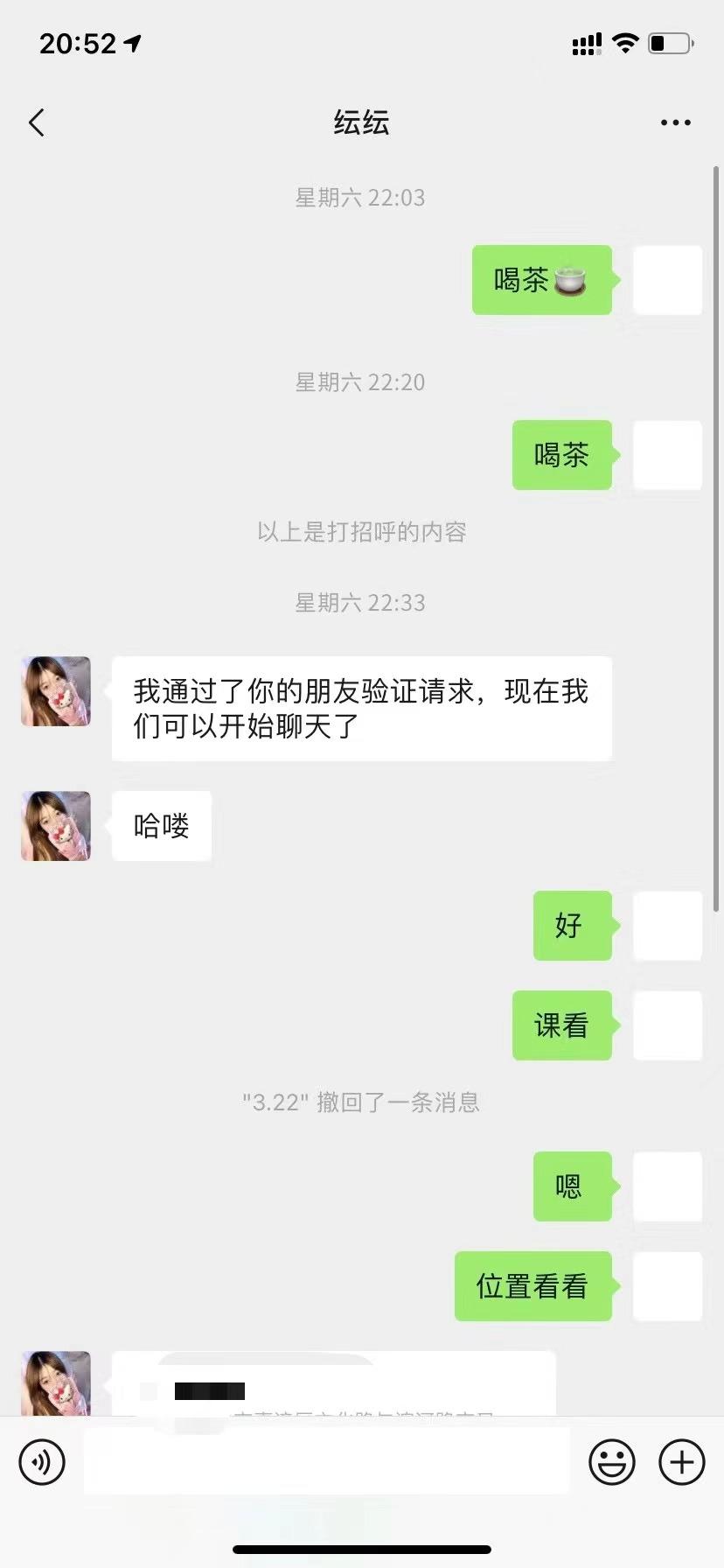The width and height of the screenshot is (724, 1568).
Task: Tap the friend verification confirmation message
Action: [361, 708]
